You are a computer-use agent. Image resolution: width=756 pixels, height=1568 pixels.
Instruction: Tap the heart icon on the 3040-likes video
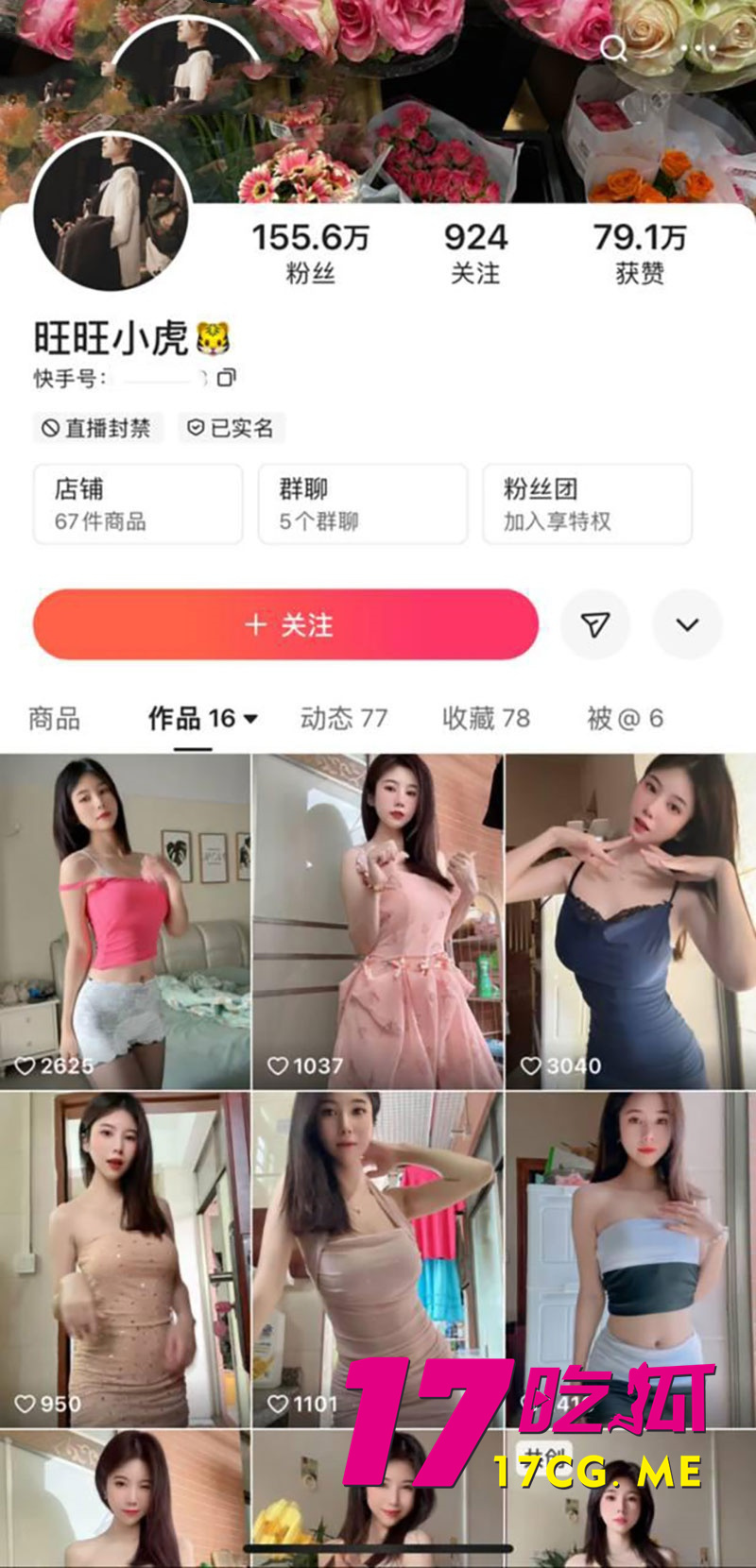(x=529, y=1064)
